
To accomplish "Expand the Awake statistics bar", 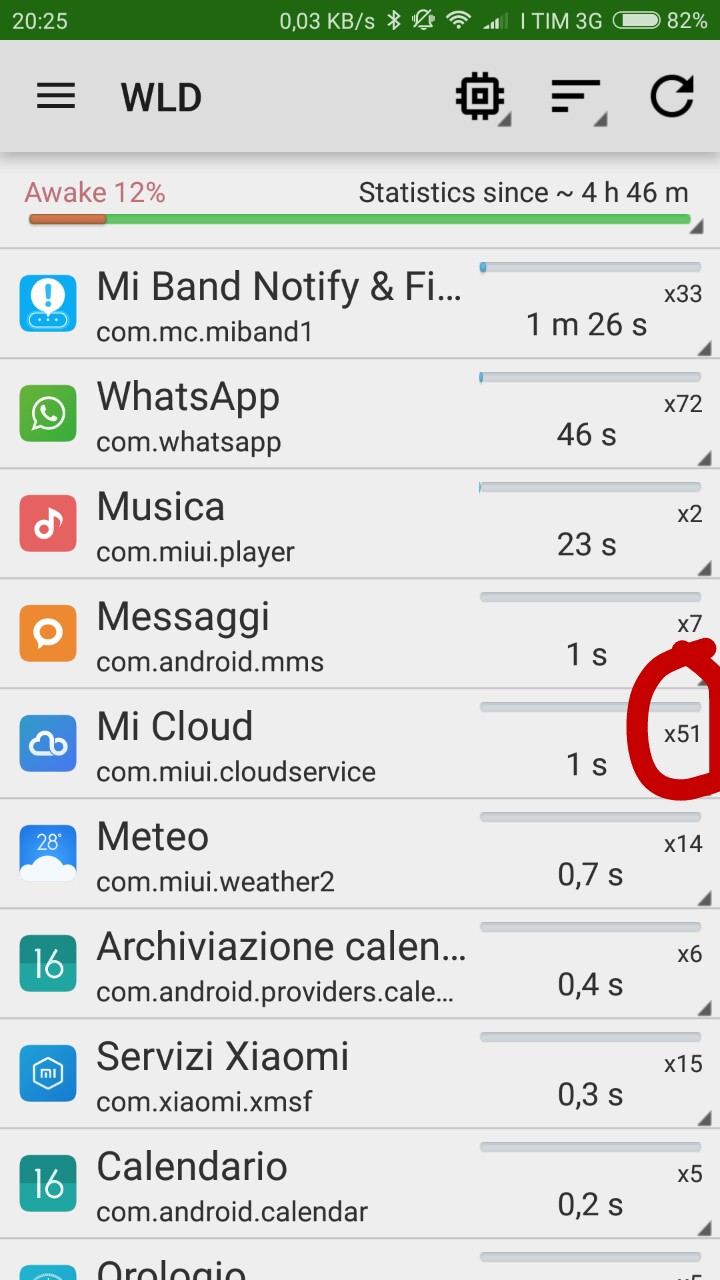I will coord(360,206).
